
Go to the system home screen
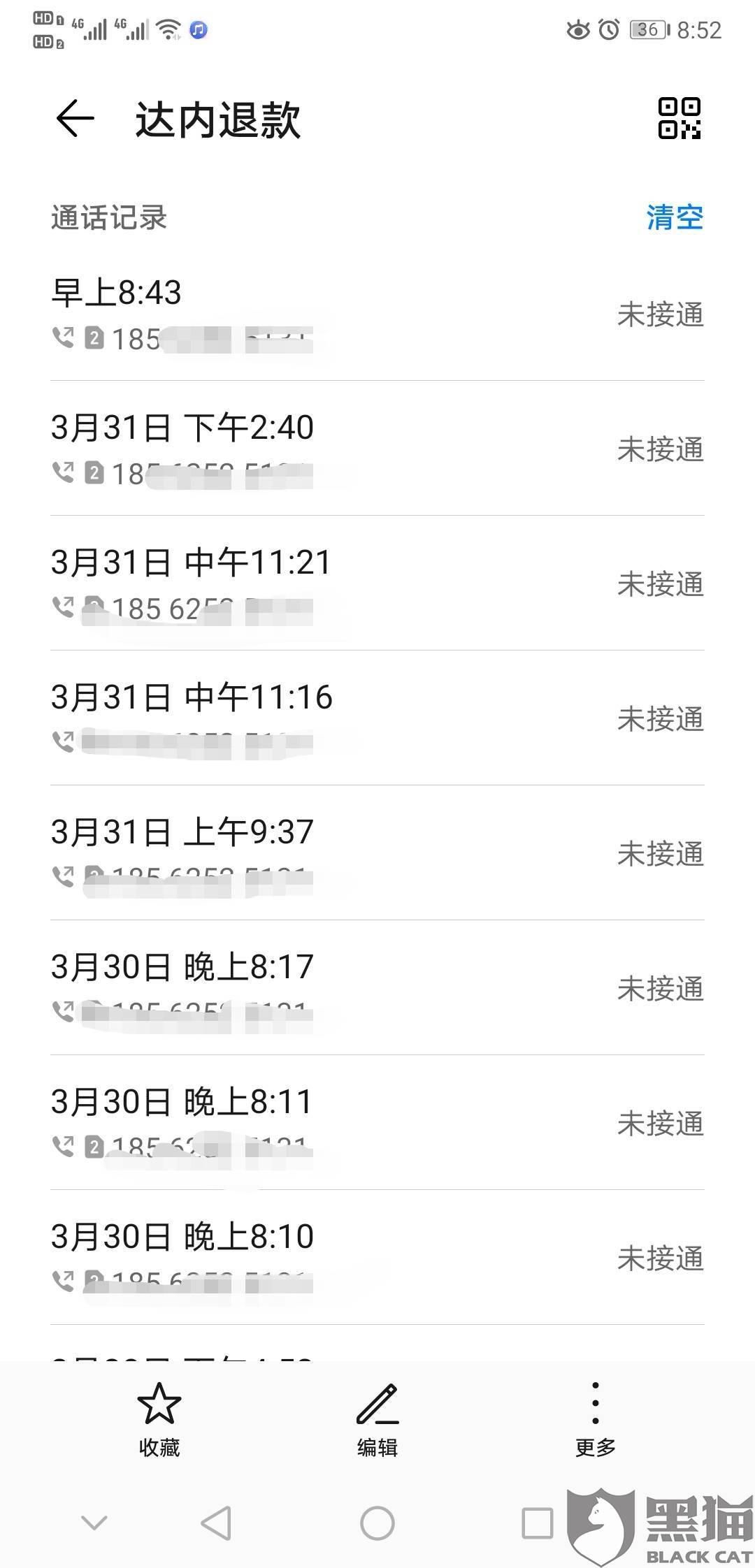pyautogui.click(x=377, y=1523)
